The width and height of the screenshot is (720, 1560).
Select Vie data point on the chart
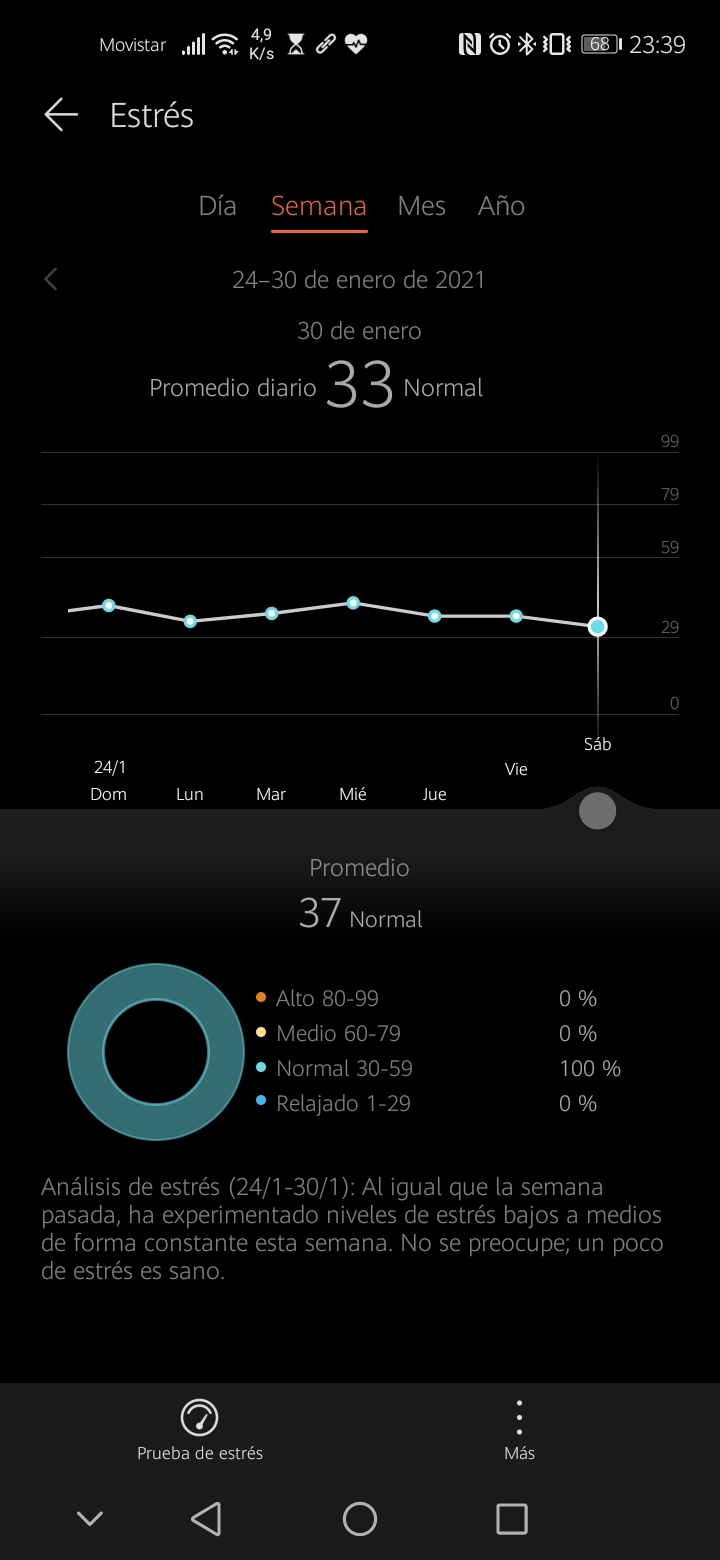516,616
